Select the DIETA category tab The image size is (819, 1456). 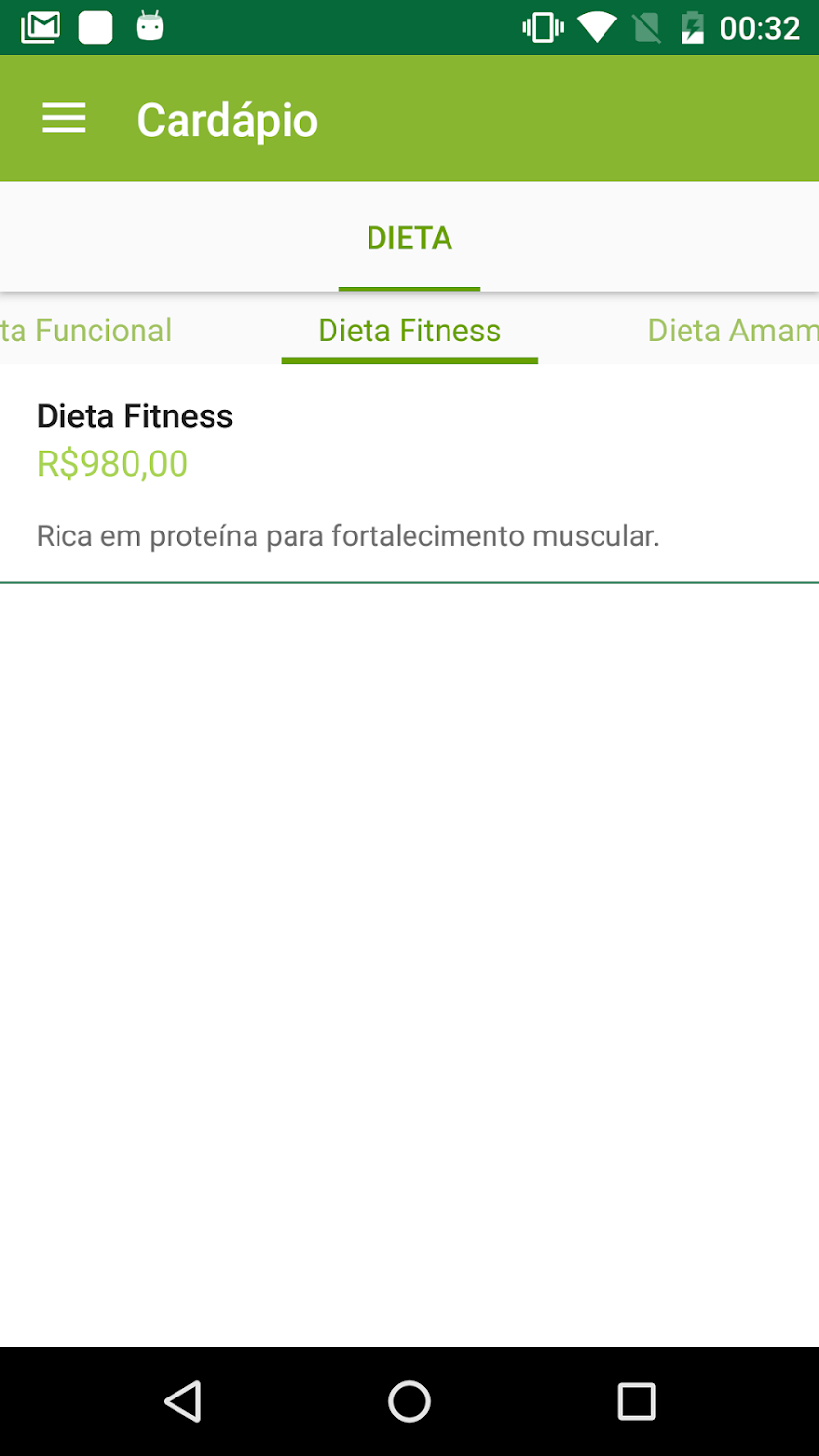coord(409,238)
